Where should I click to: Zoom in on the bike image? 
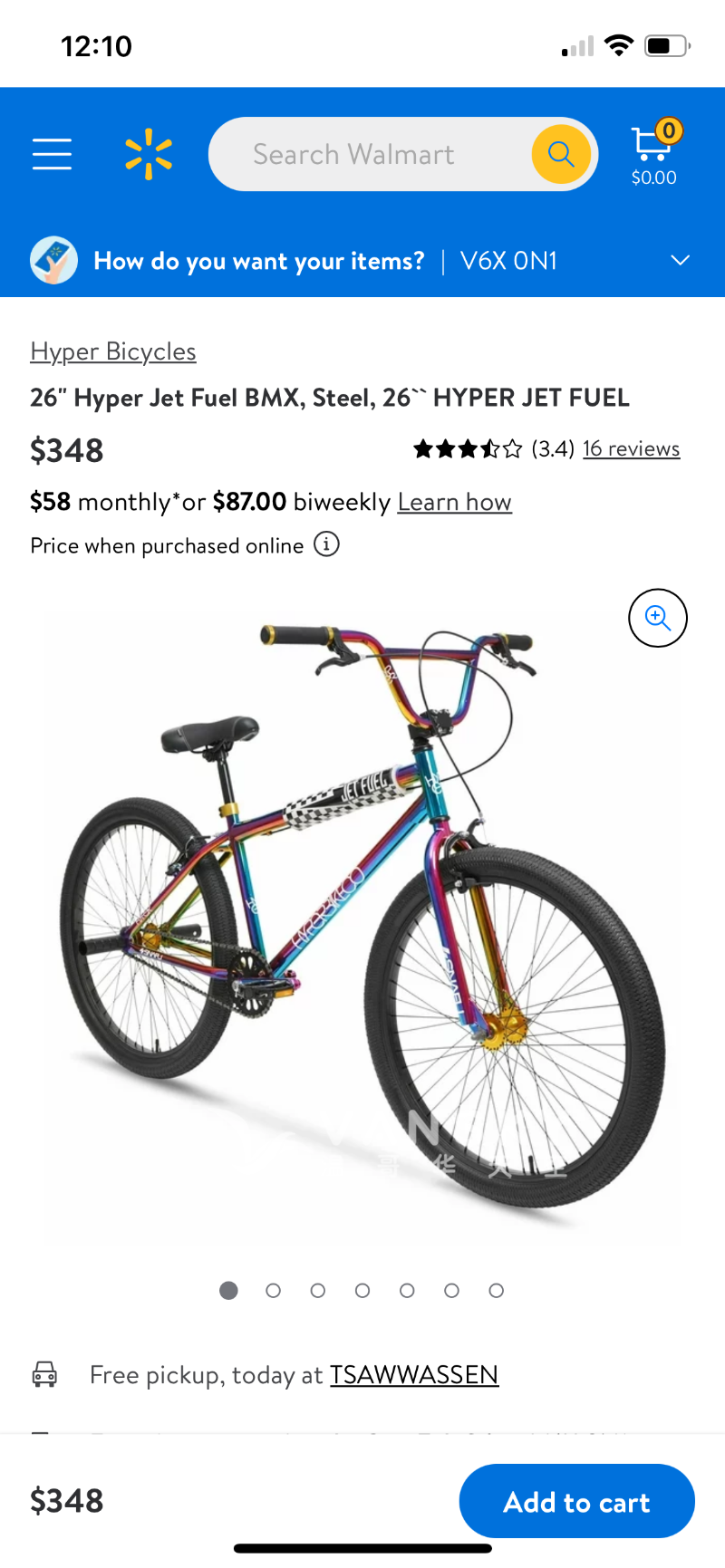[657, 618]
